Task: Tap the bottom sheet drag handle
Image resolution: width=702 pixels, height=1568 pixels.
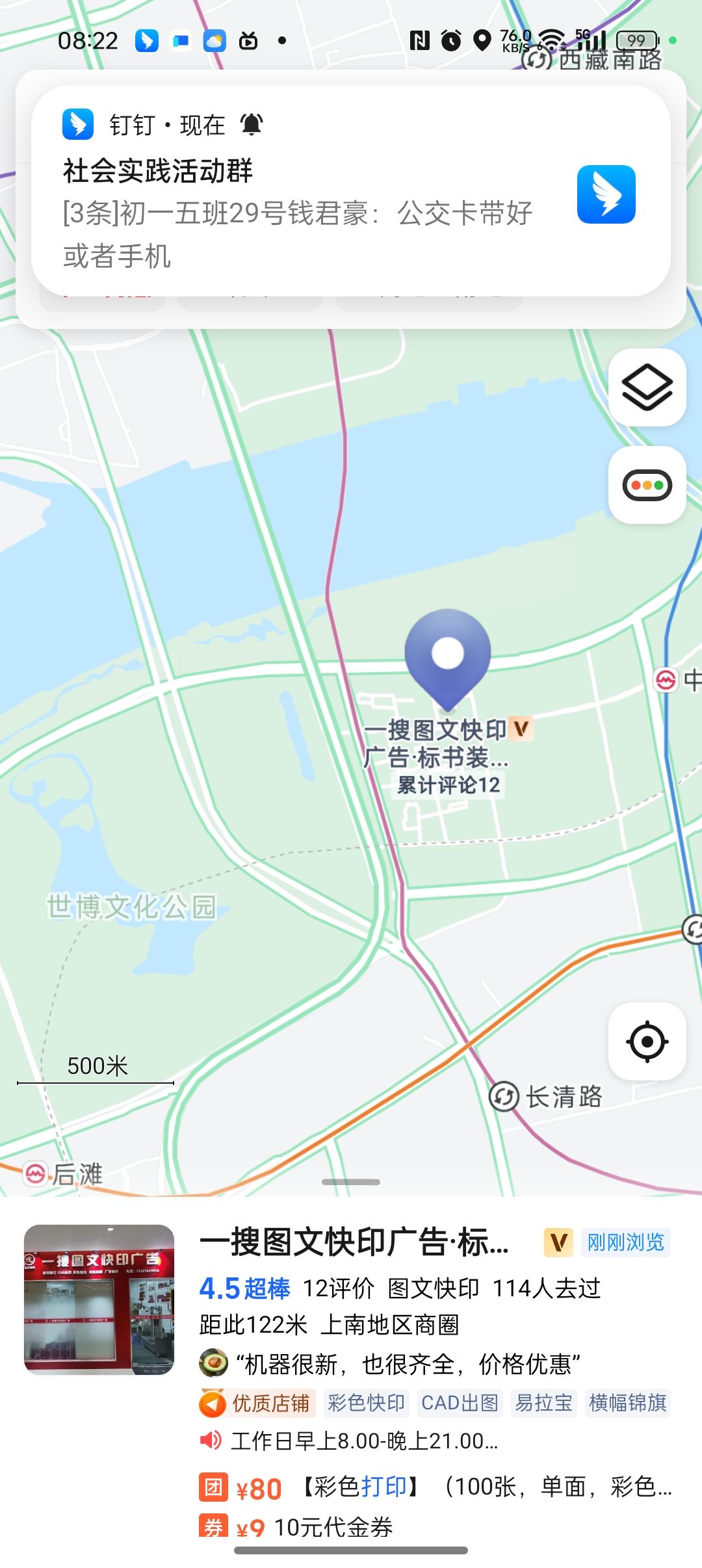Action: [351, 1182]
